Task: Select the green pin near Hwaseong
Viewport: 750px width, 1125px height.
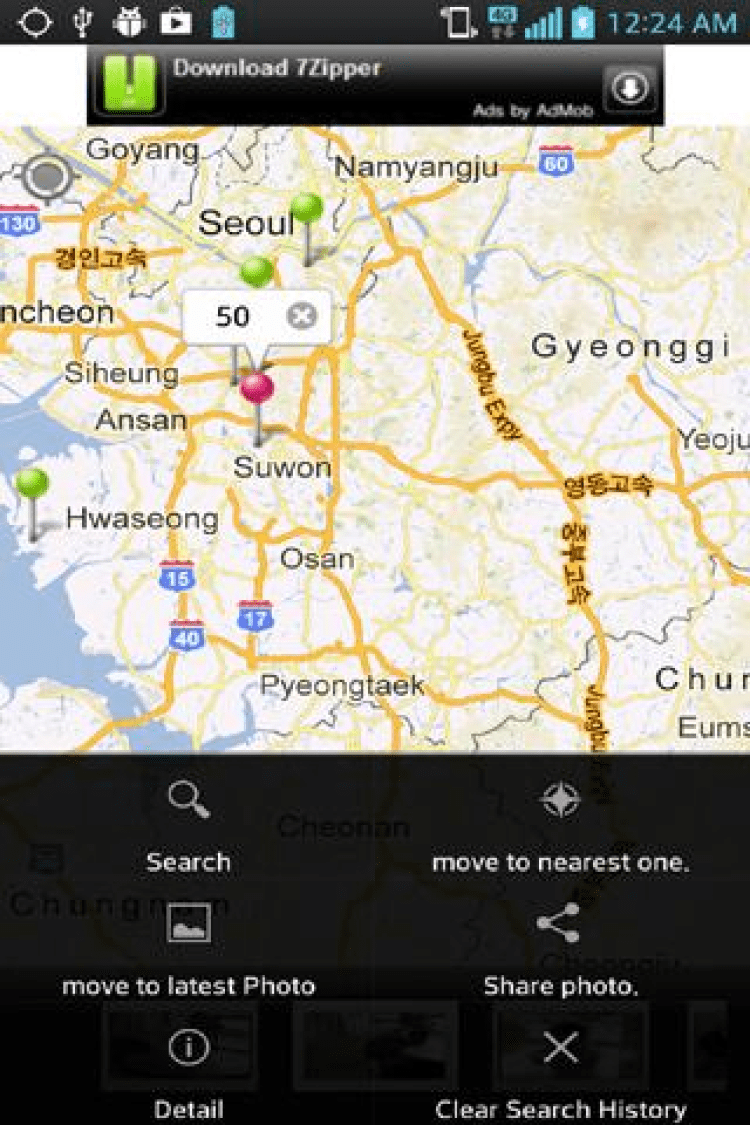Action: click(32, 485)
